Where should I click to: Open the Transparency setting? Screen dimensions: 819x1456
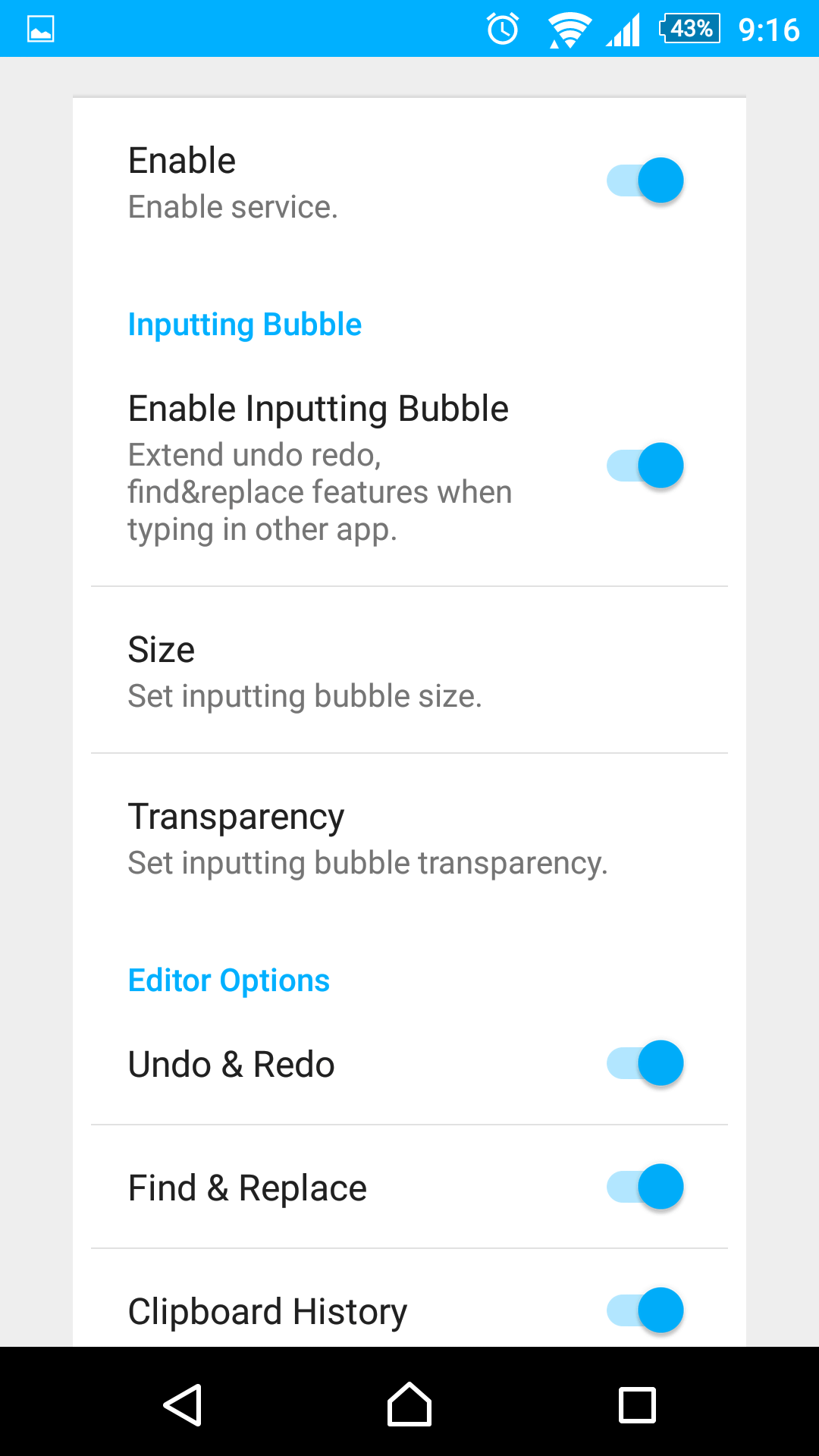409,838
